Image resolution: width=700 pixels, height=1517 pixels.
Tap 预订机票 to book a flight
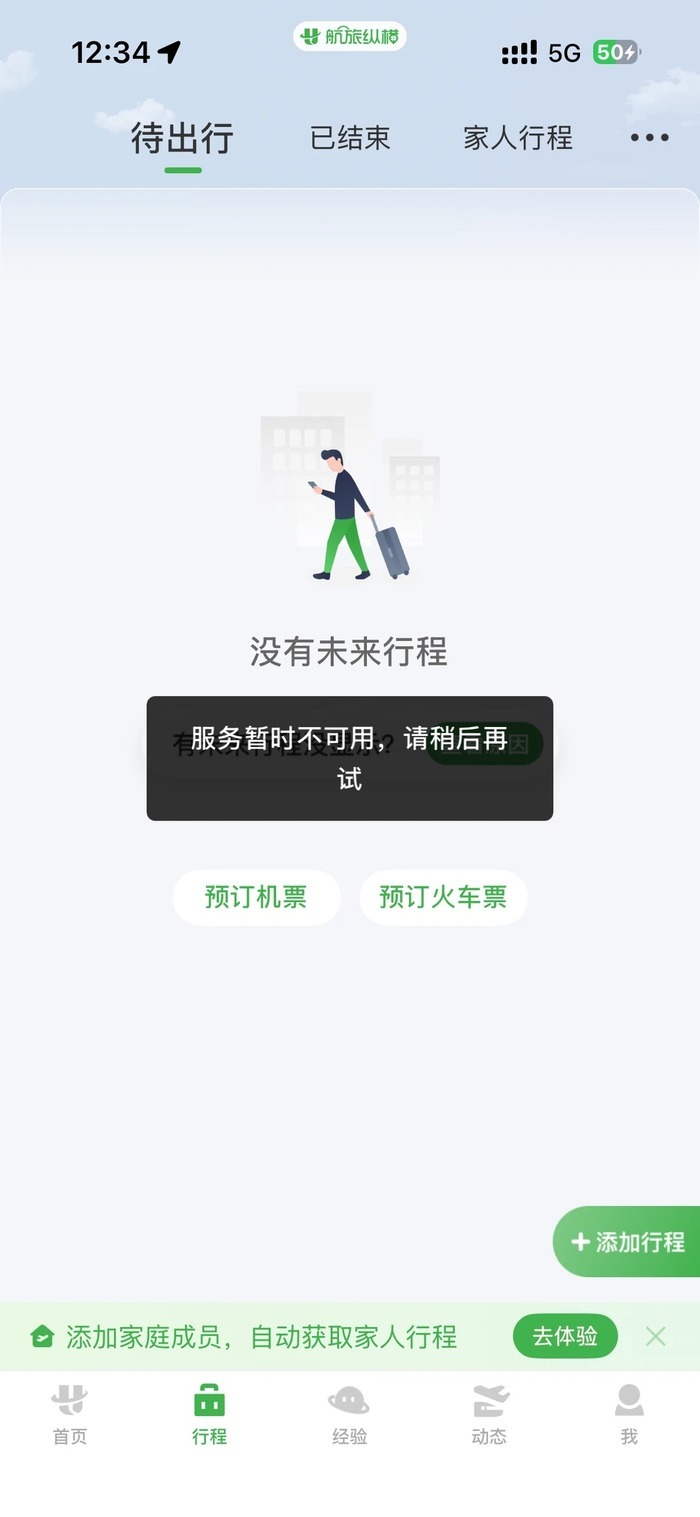256,897
